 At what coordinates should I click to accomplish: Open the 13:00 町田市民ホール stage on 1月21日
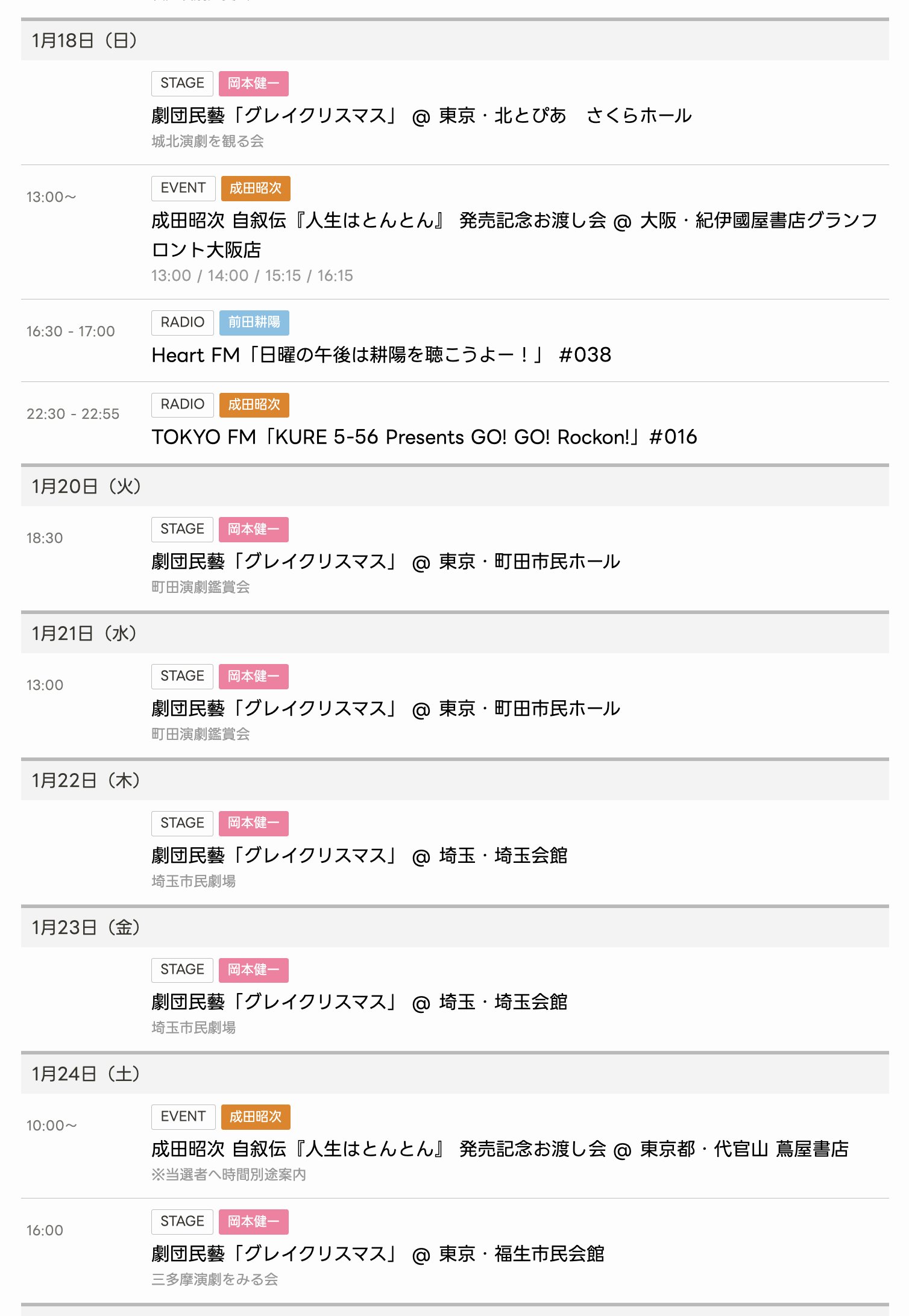pyautogui.click(x=385, y=709)
